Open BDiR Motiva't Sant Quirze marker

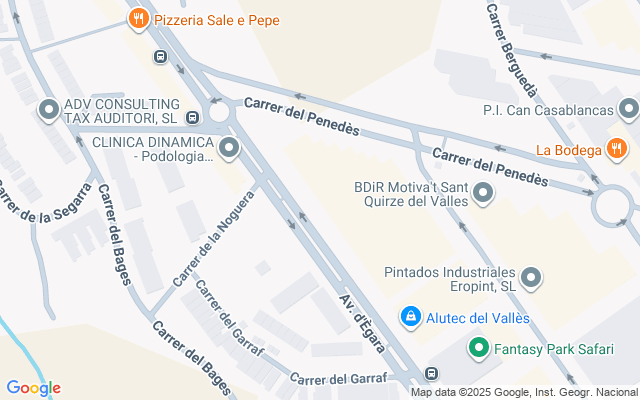coord(483,192)
